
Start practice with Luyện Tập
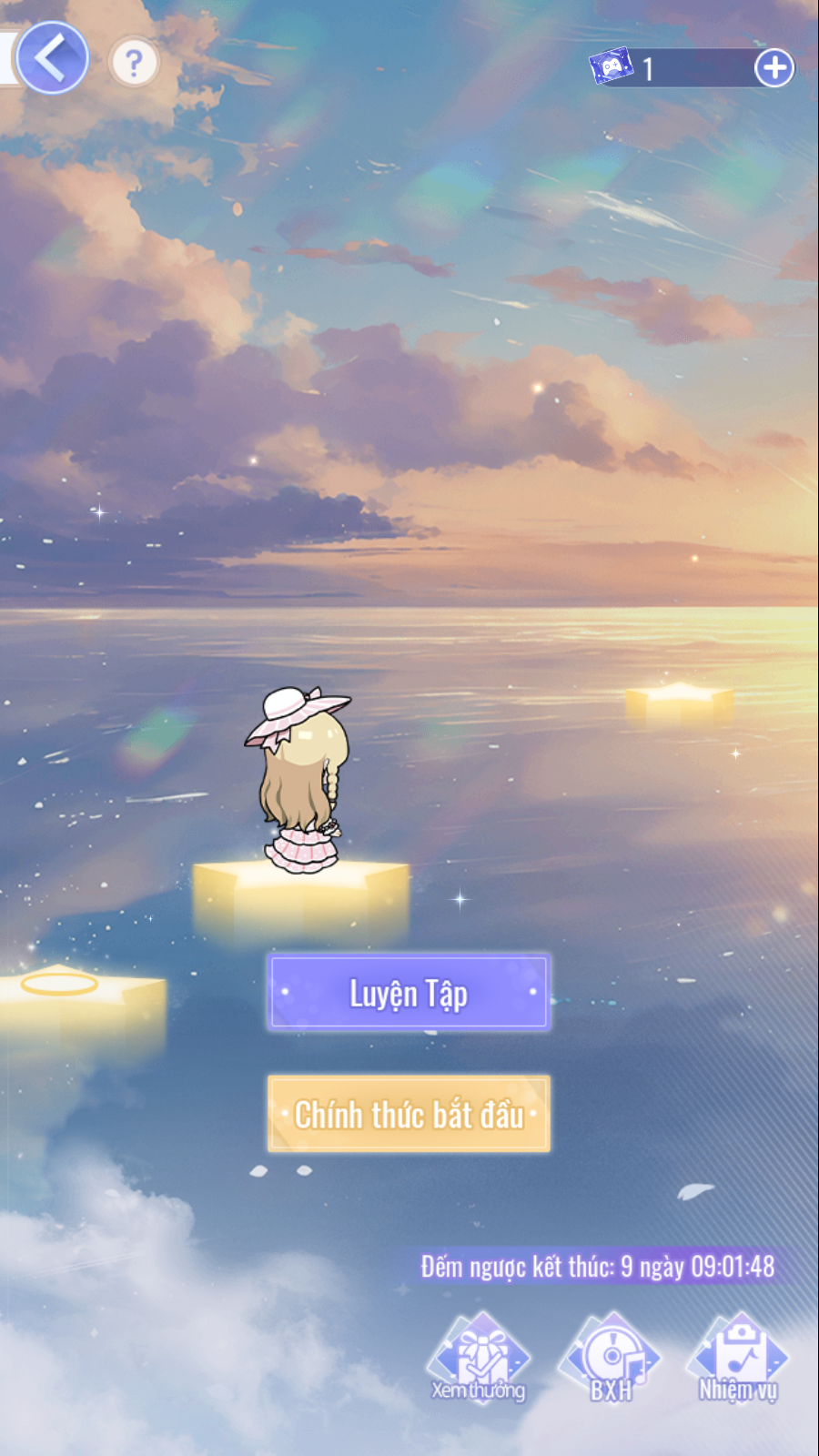[409, 993]
